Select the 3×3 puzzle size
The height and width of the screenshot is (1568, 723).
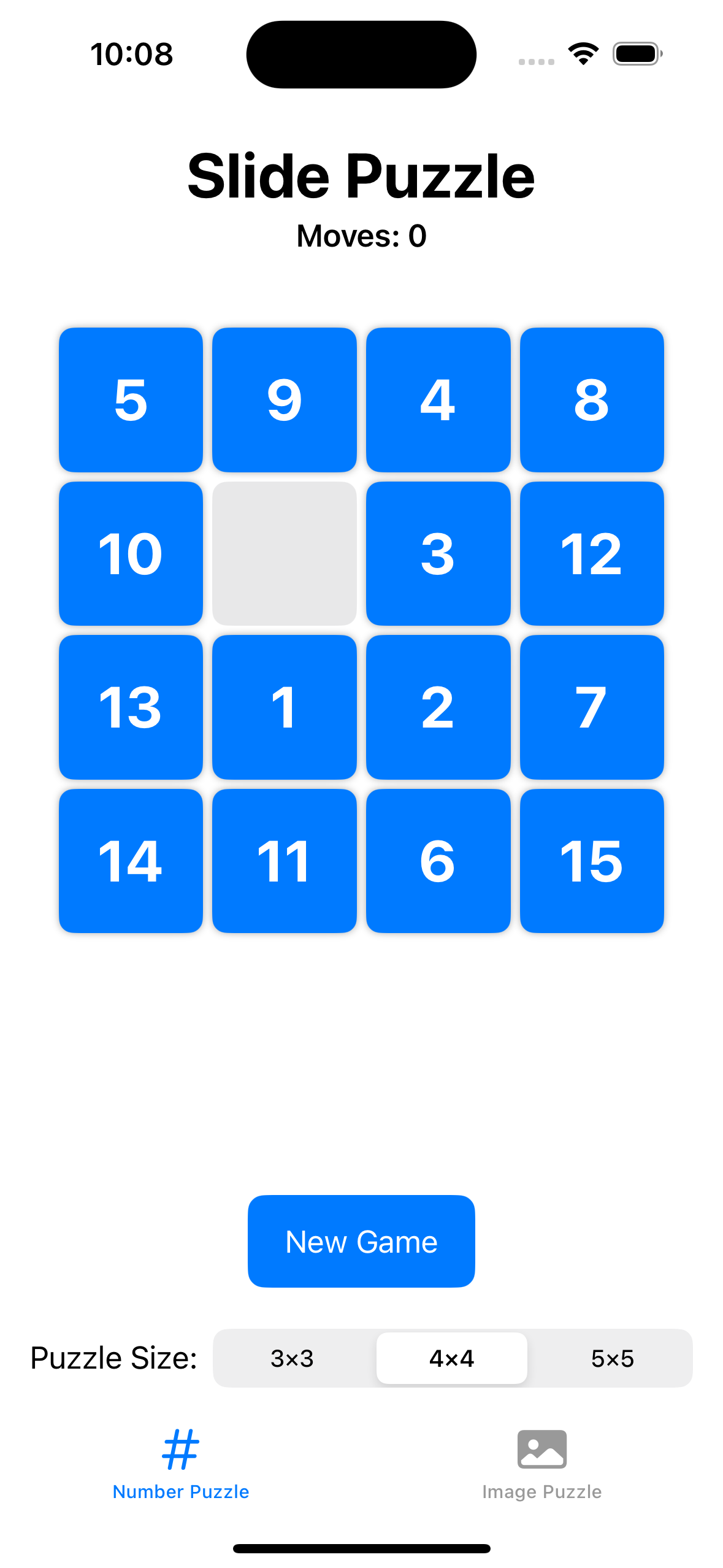pyautogui.click(x=293, y=1358)
